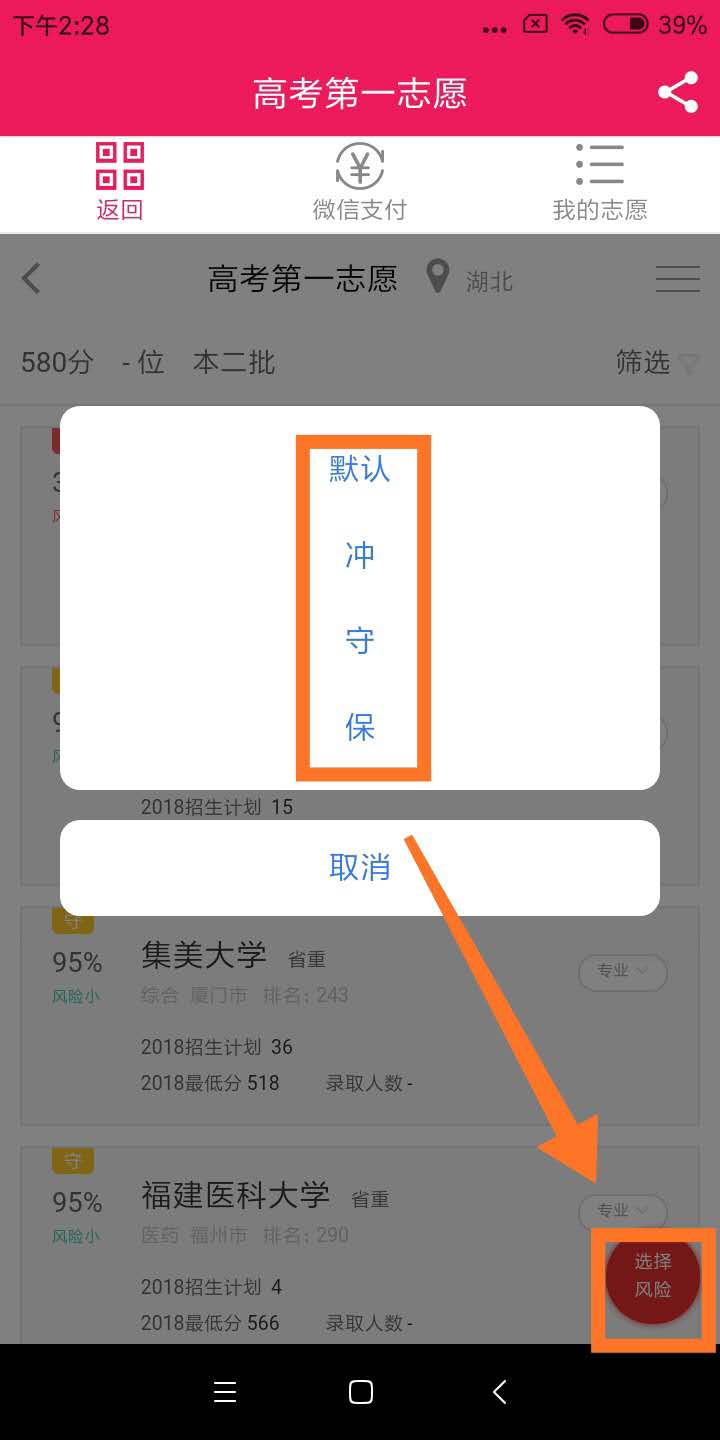
Task: Open 我的志愿 list icon
Action: tap(598, 180)
